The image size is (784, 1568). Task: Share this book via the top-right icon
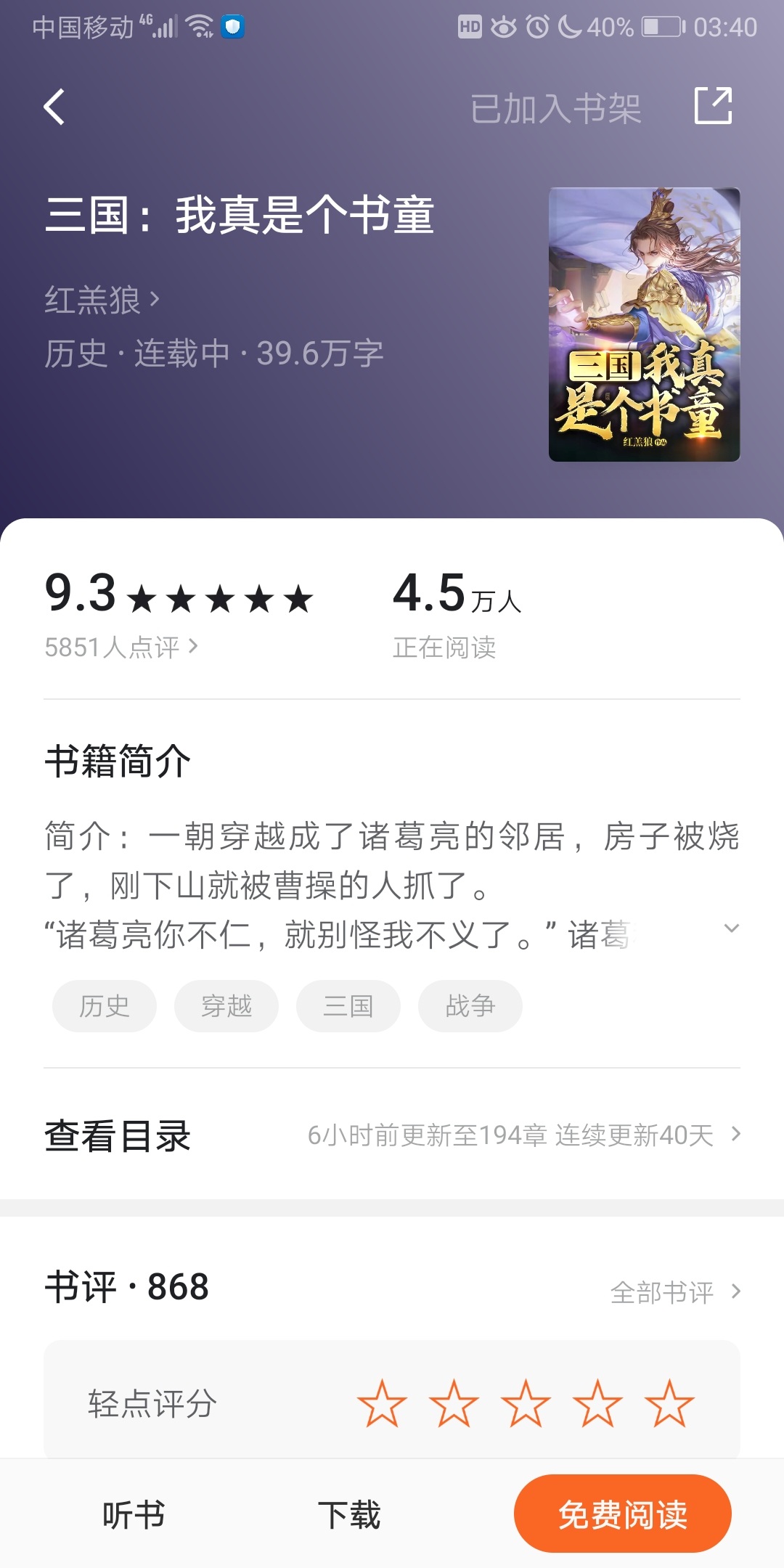click(x=713, y=106)
